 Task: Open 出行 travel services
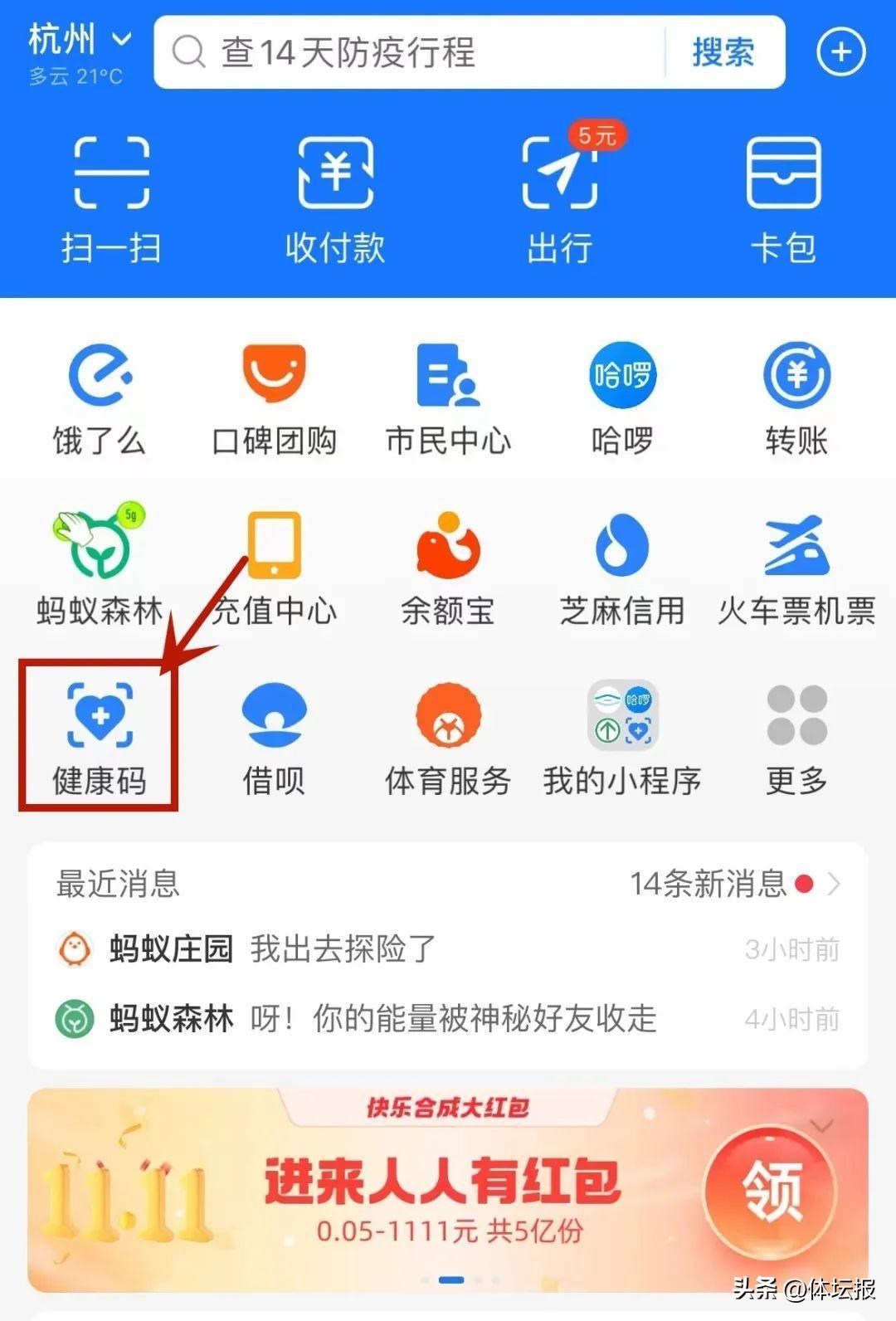coord(560,199)
